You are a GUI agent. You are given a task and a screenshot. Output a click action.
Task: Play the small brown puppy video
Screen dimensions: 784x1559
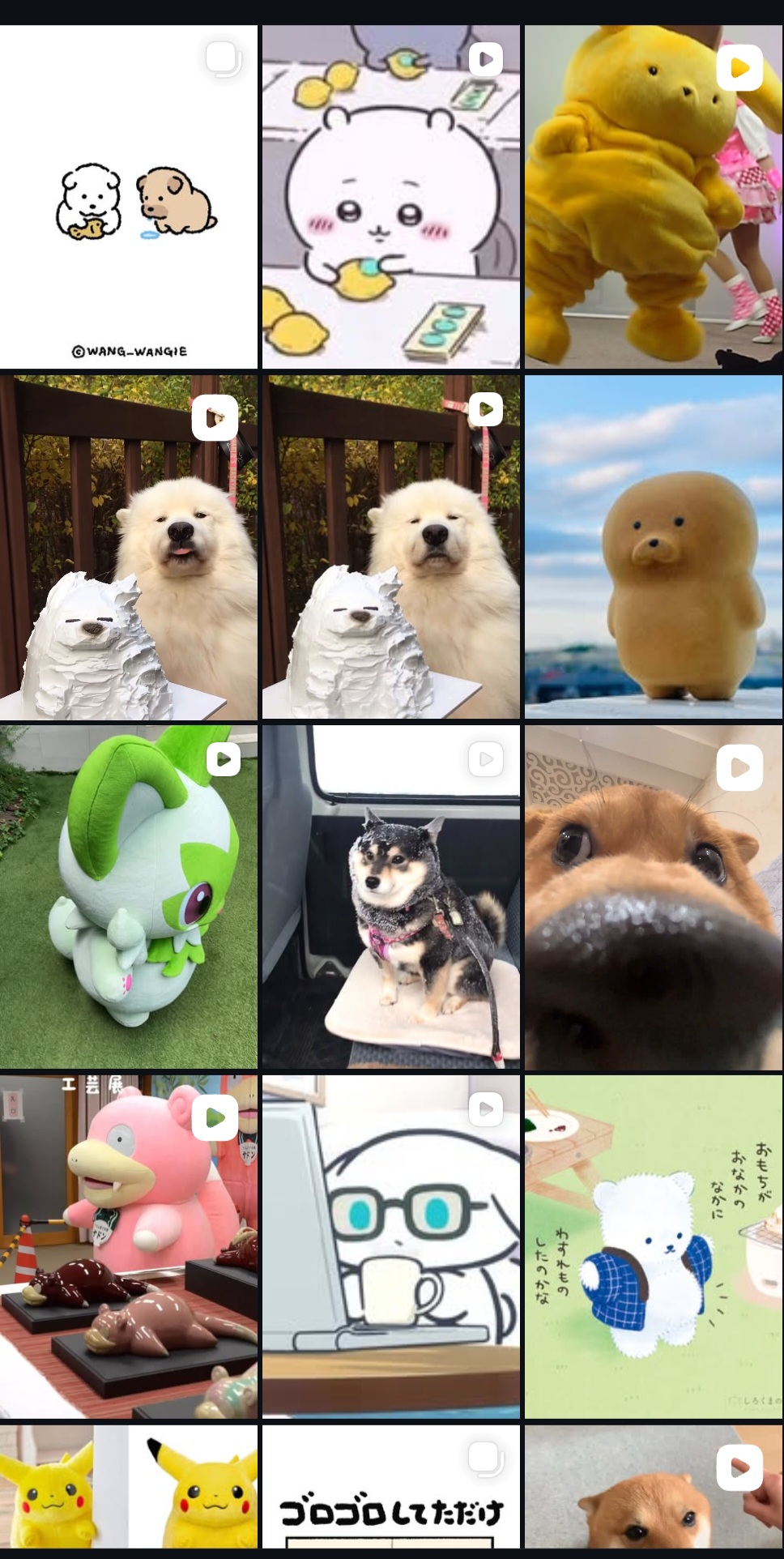pyautogui.click(x=654, y=1487)
